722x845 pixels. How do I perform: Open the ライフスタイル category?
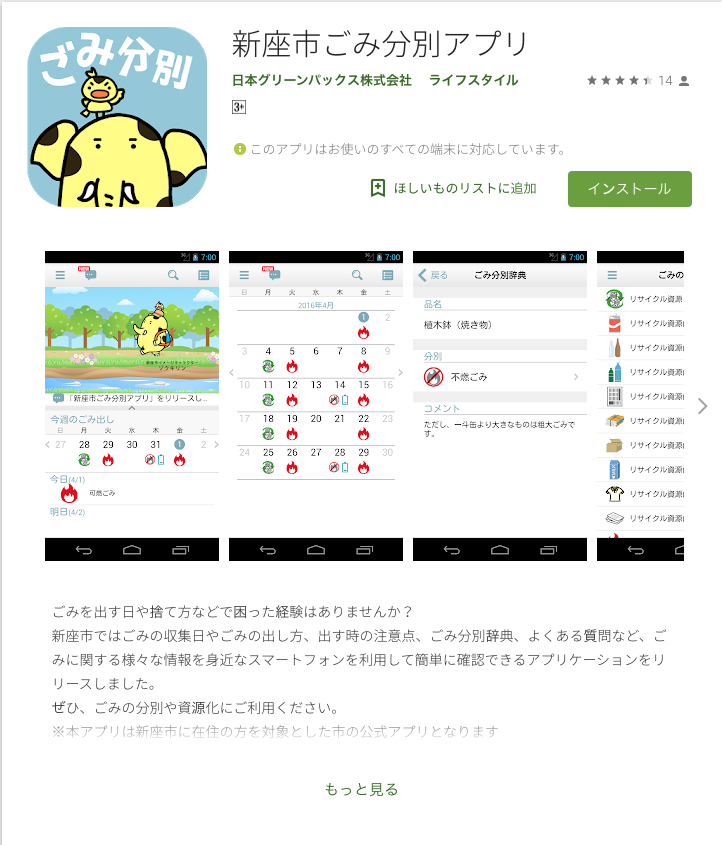(473, 80)
